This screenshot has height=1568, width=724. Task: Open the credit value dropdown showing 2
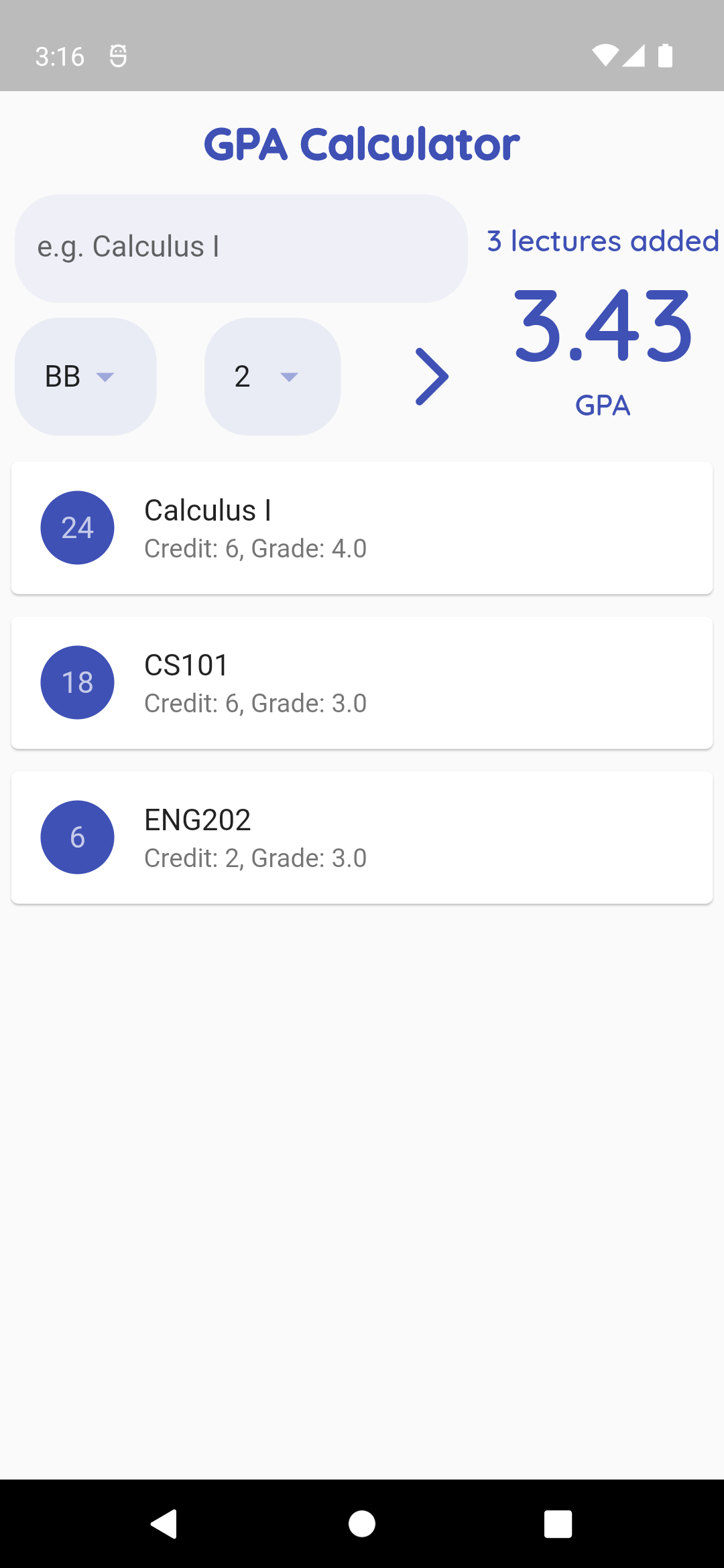271,377
